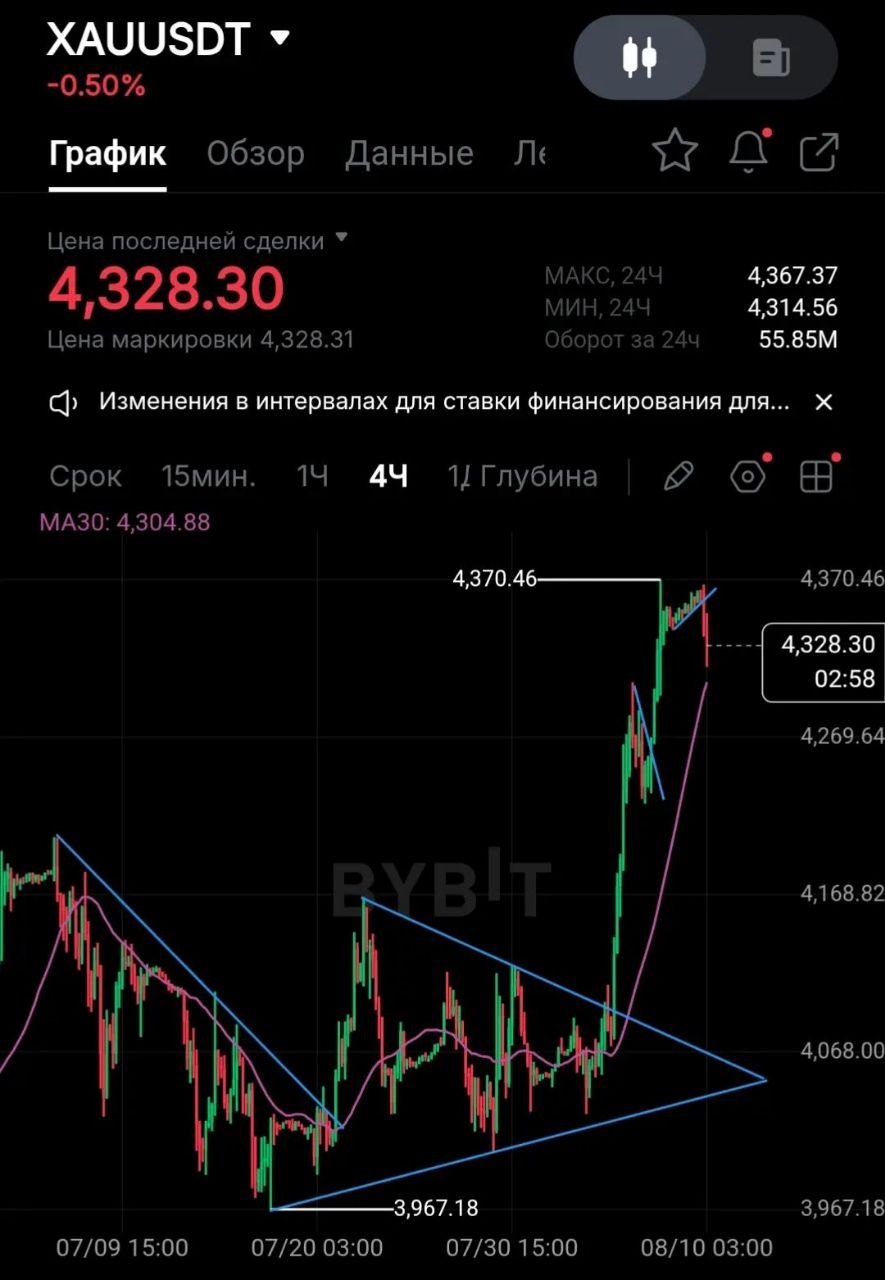
Task: Select the График tab
Action: 108,153
